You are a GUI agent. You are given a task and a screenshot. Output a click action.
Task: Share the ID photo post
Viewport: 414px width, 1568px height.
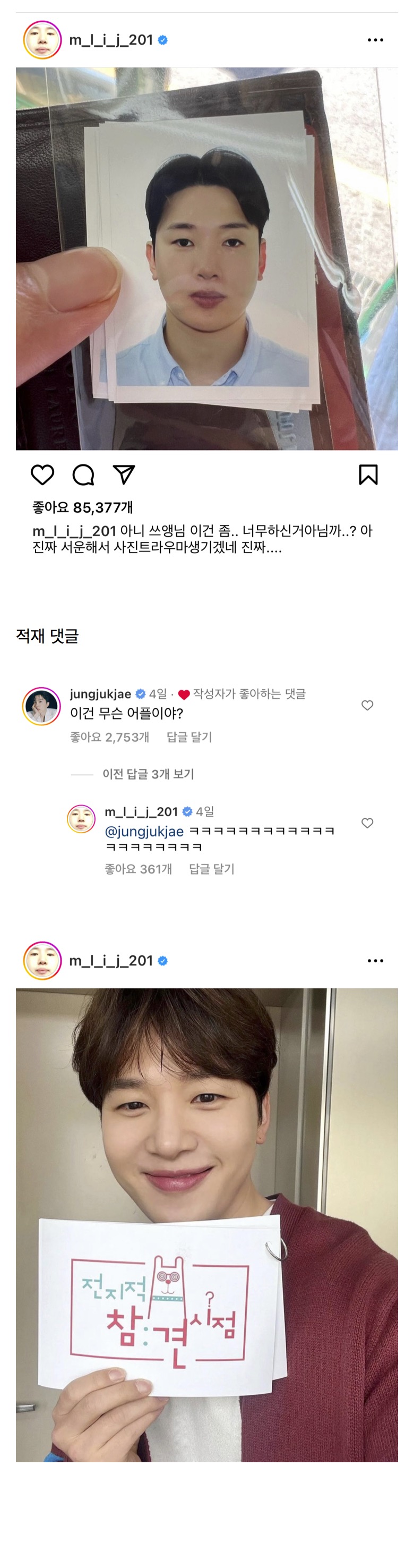coord(124,475)
